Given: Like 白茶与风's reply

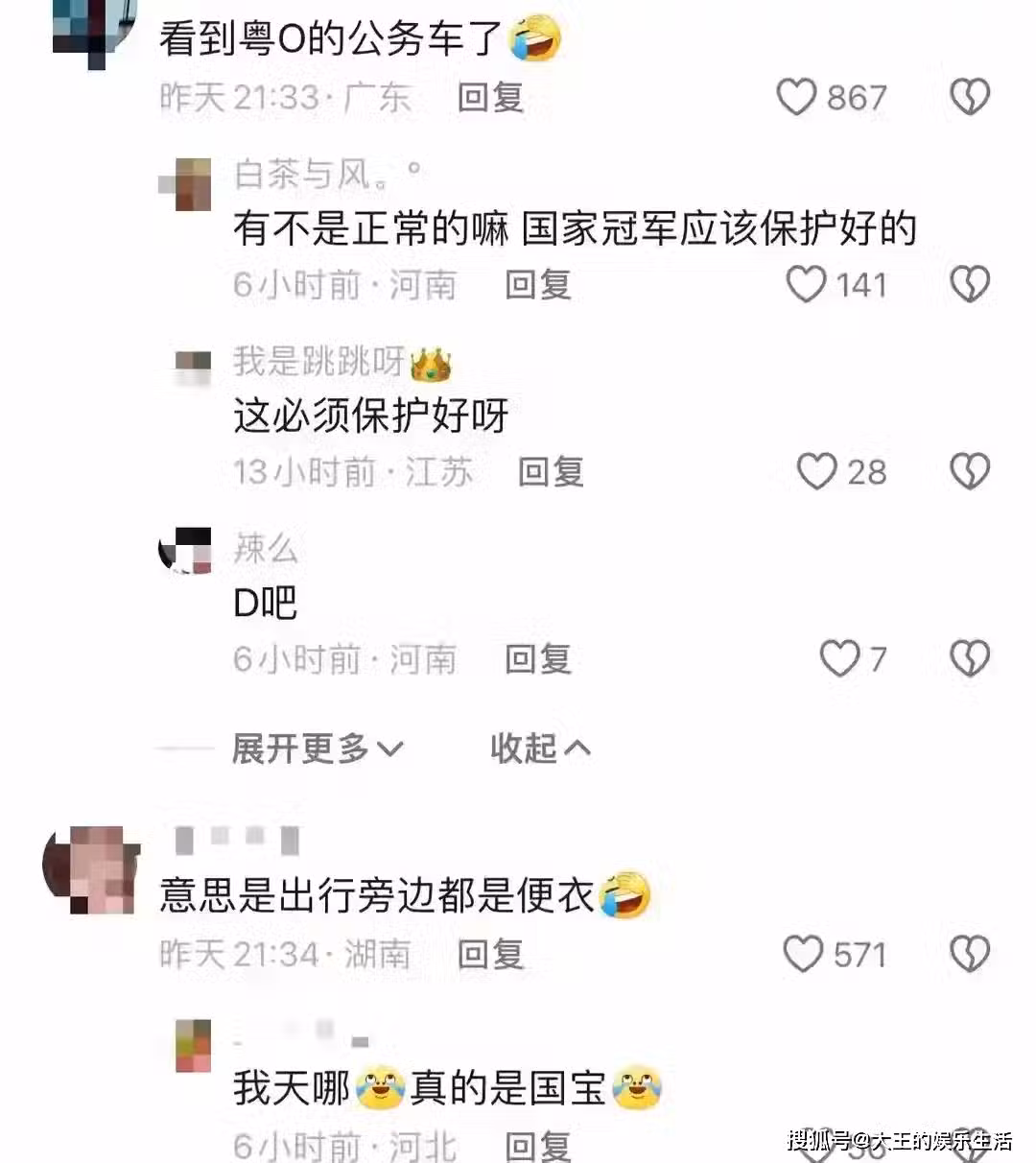Looking at the screenshot, I should point(806,284).
